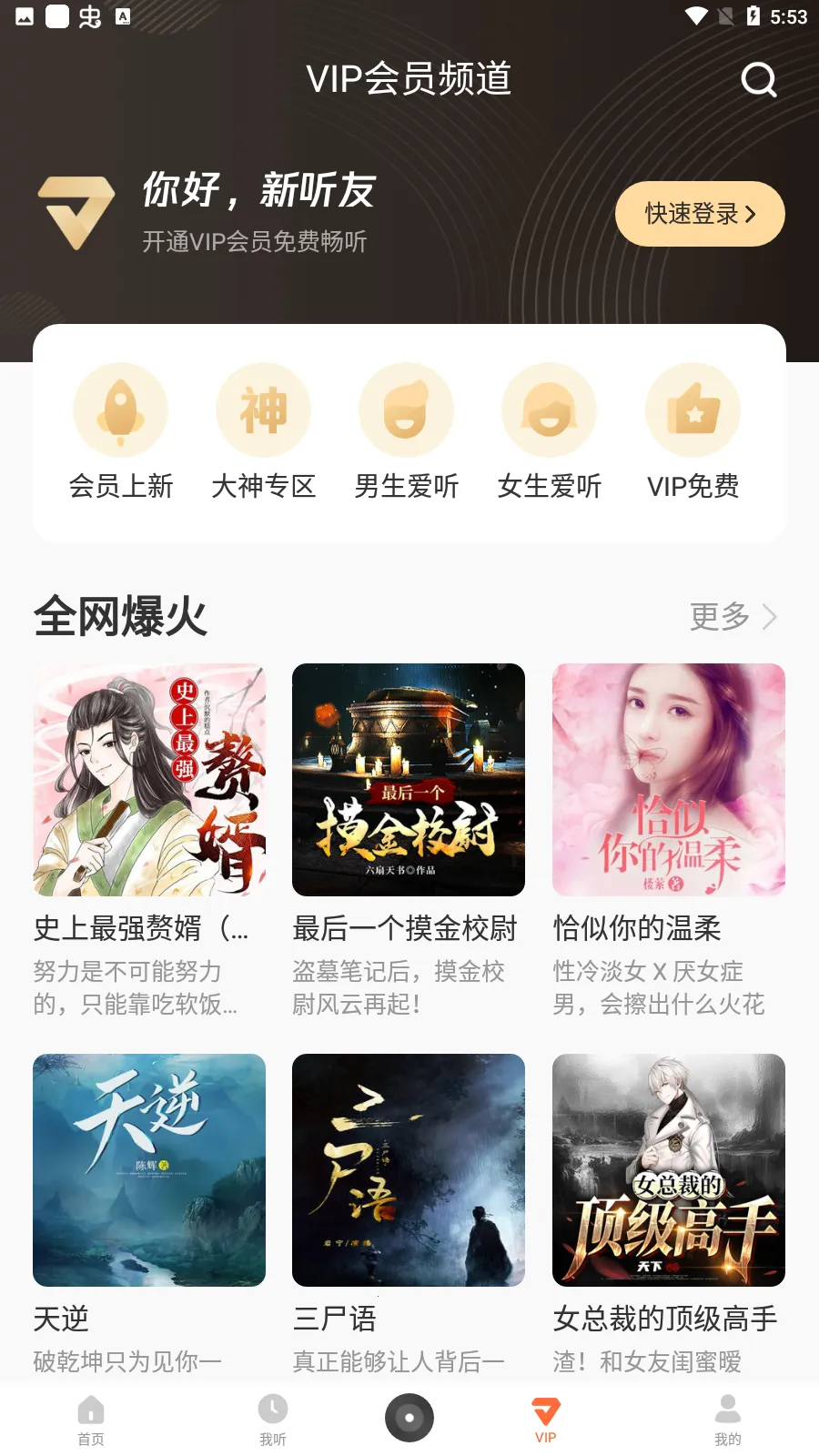
Task: Select the VIP tab in bottom navigation
Action: pos(546,1420)
